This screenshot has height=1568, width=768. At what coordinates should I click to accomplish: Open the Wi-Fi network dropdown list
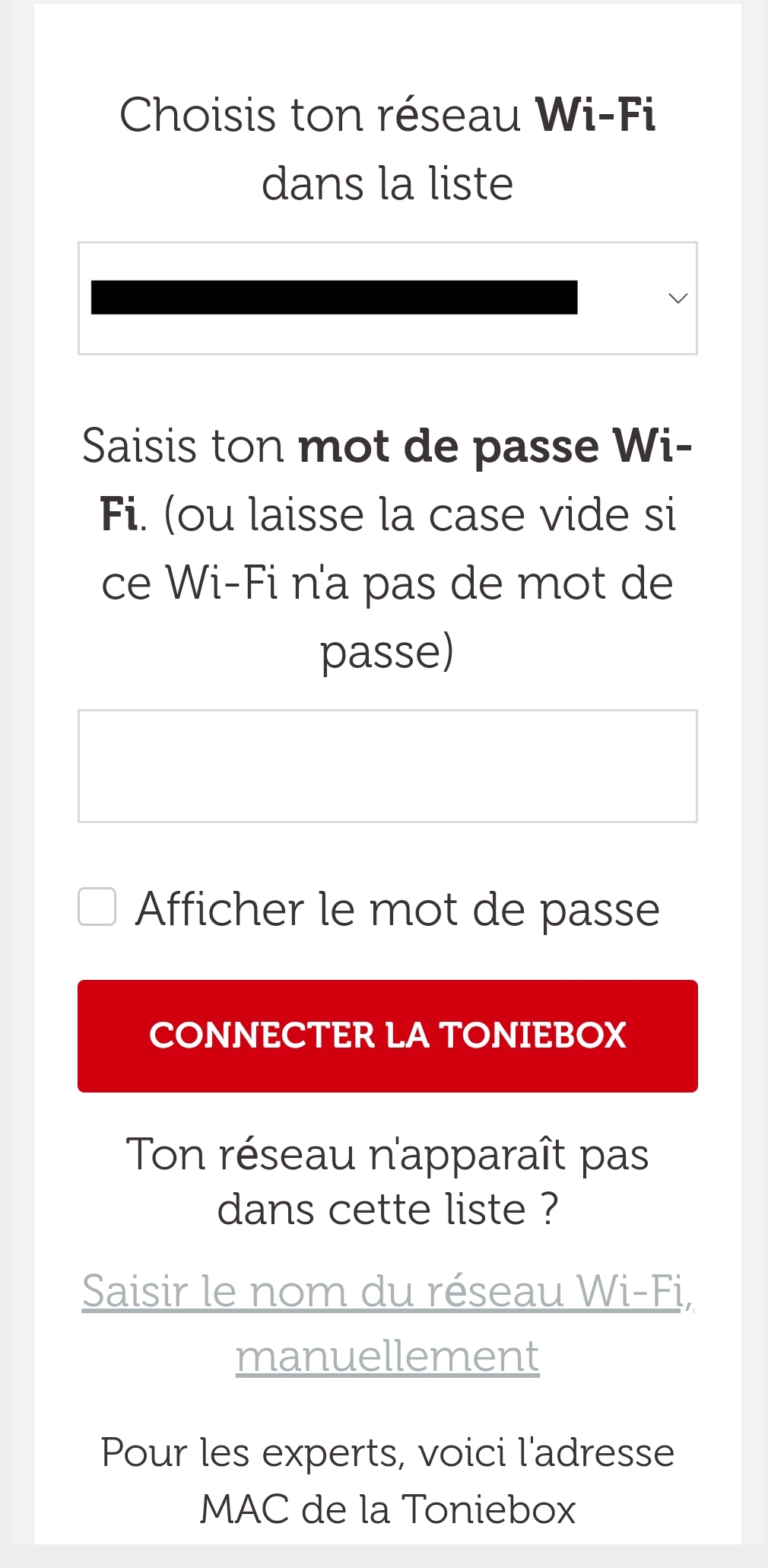387,298
